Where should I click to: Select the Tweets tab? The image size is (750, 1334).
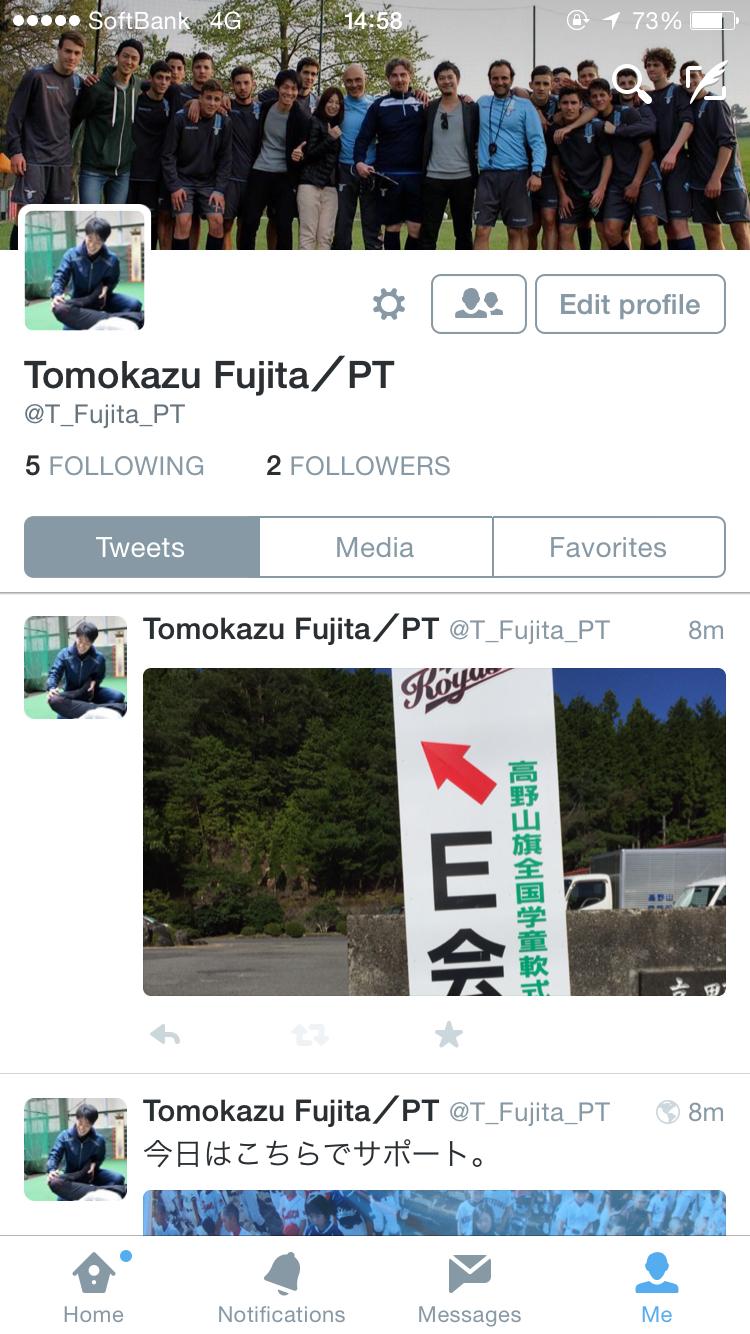pyautogui.click(x=141, y=547)
